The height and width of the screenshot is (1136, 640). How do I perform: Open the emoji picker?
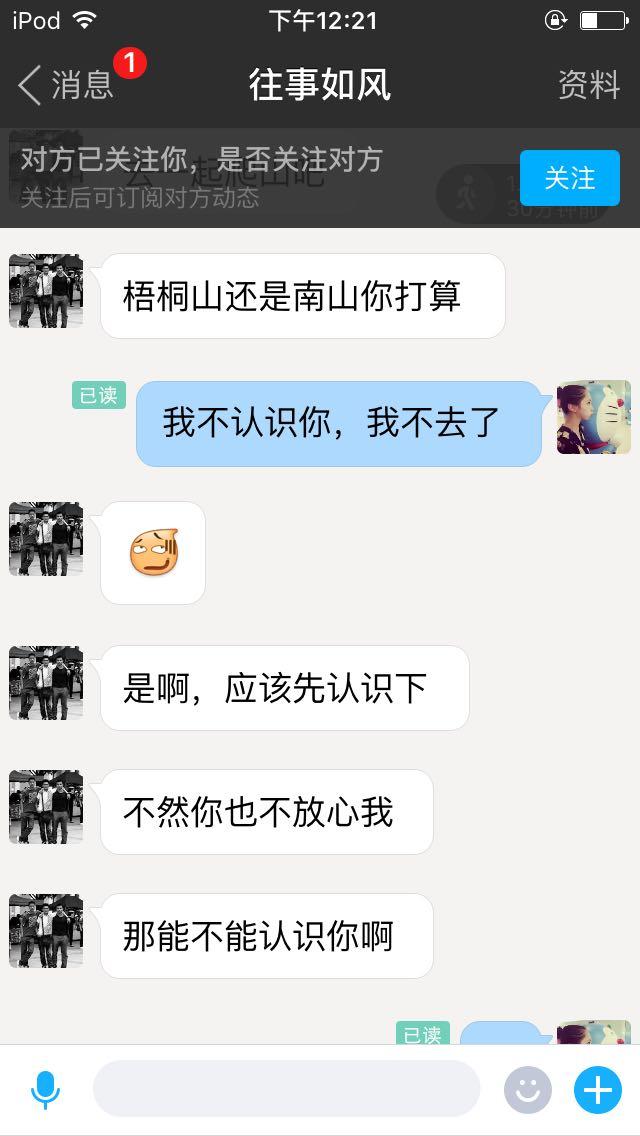pyautogui.click(x=527, y=1089)
